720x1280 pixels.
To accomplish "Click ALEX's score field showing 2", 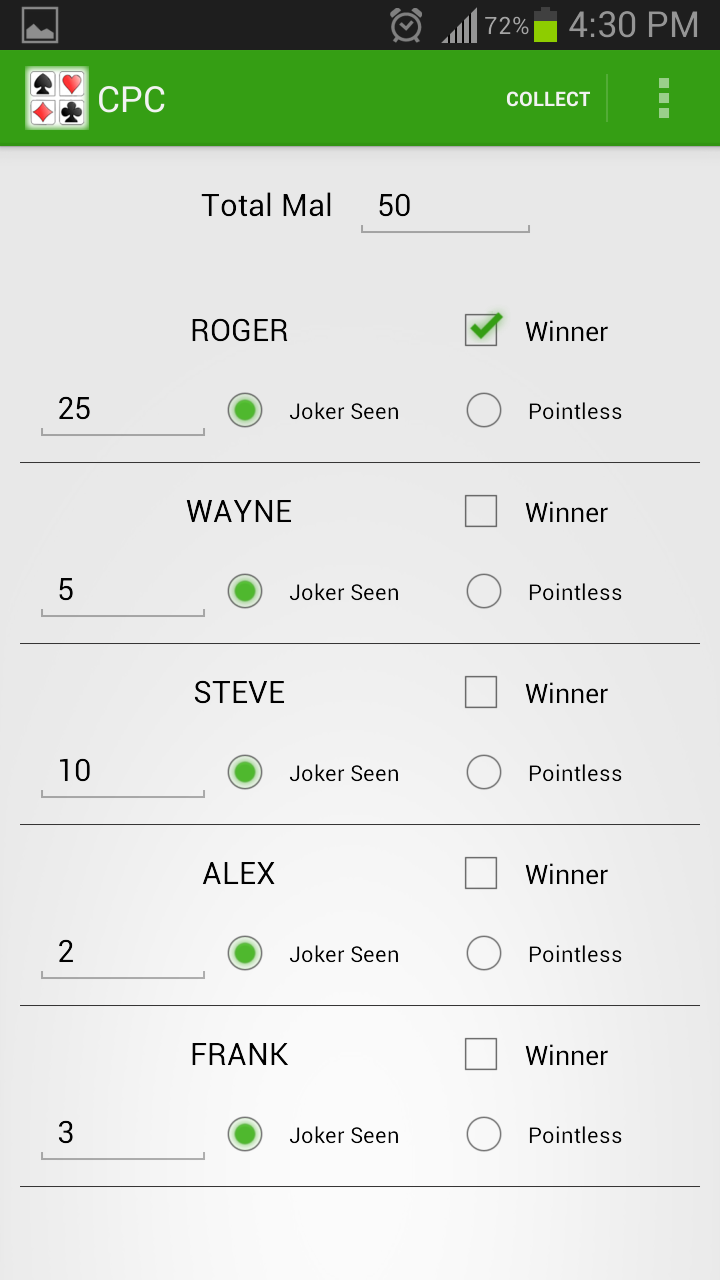I will click(x=122, y=953).
